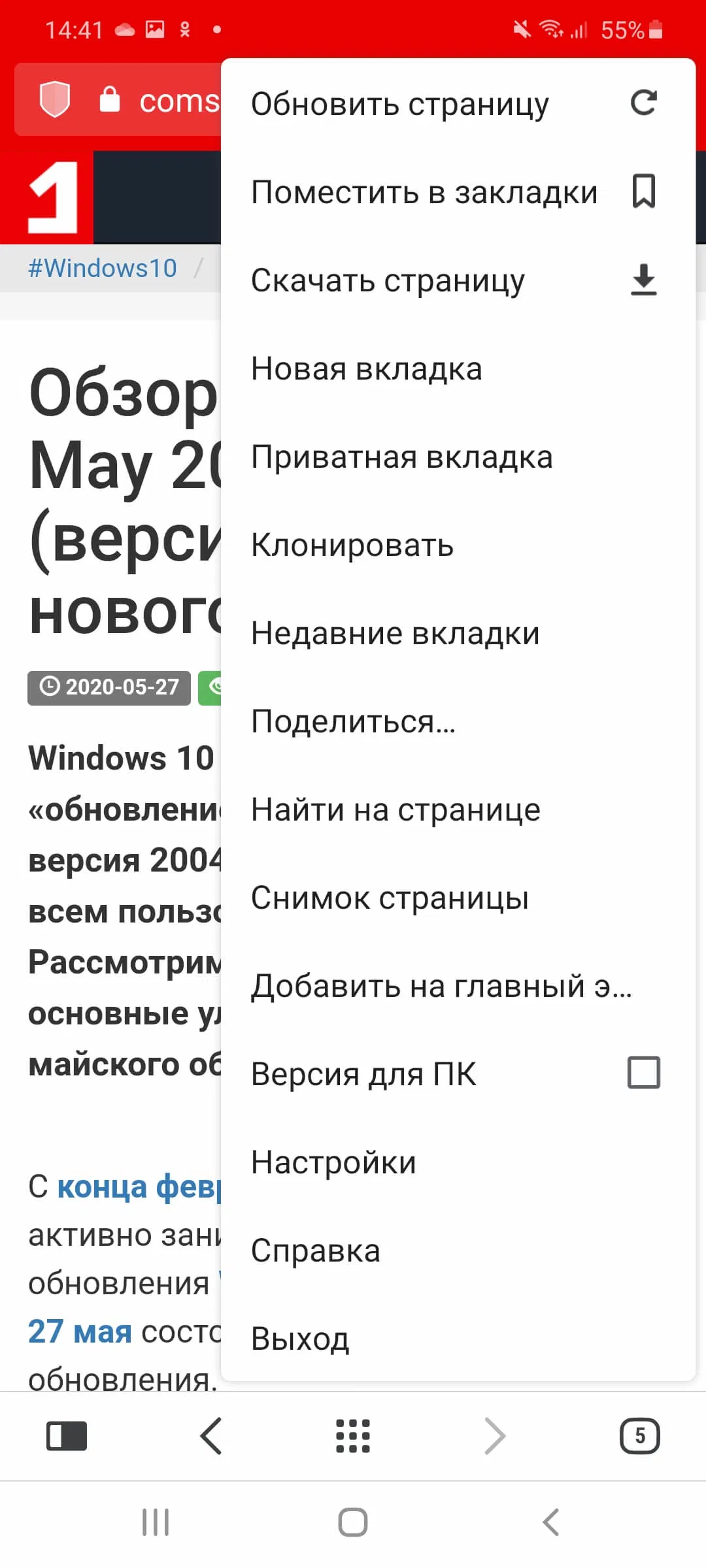Enable the Версия для ПК checkbox

click(x=643, y=1073)
